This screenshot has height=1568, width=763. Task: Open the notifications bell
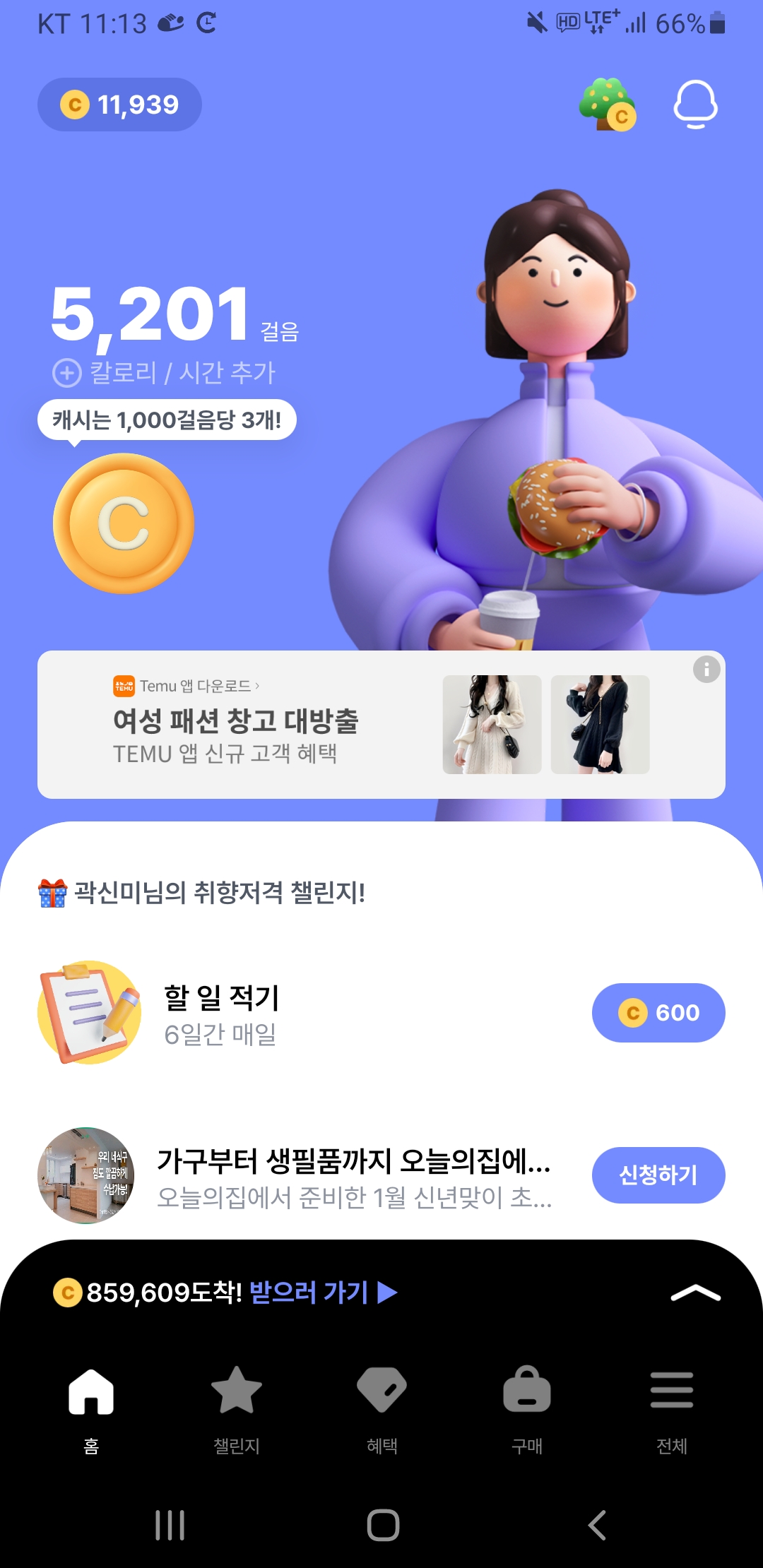[x=695, y=105]
